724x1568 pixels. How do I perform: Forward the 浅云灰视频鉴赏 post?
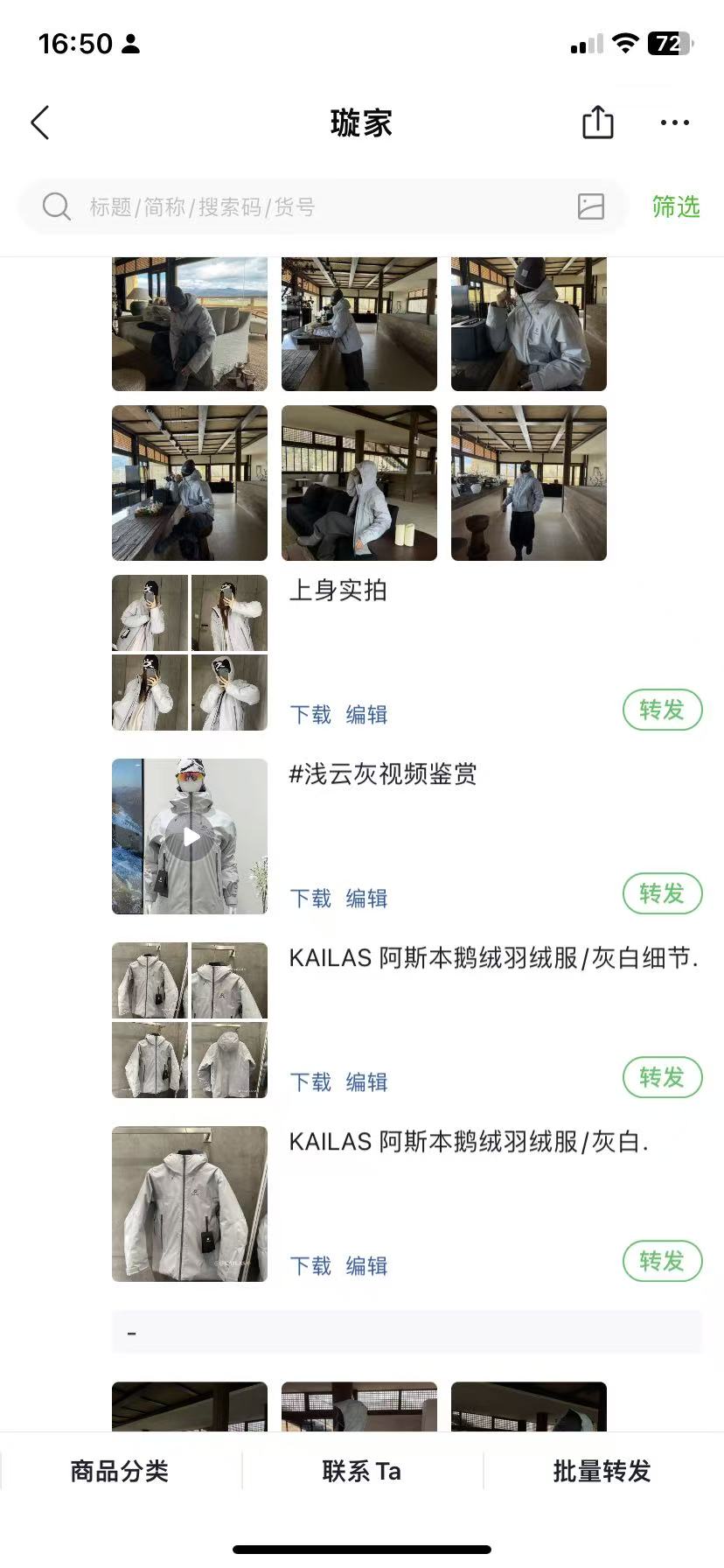(x=662, y=893)
